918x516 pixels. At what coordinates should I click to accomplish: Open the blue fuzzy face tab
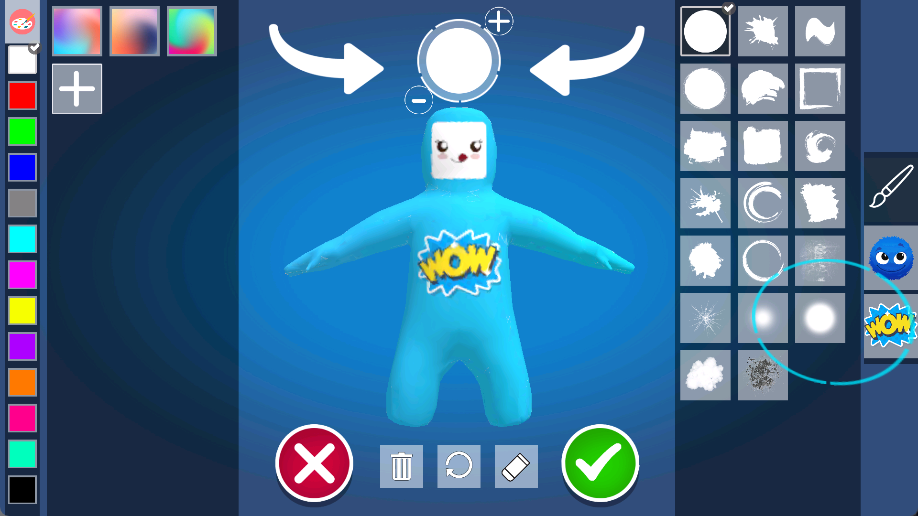[x=890, y=257]
